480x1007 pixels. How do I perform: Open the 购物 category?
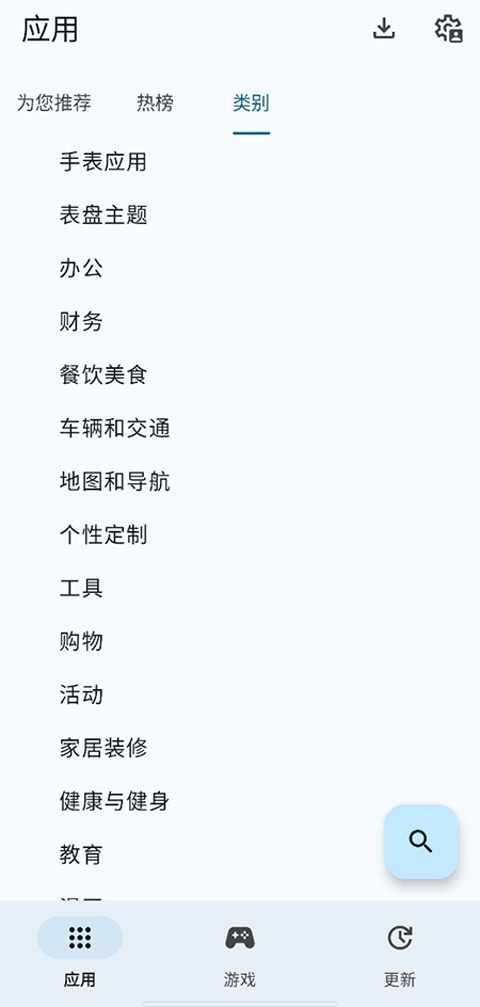pyautogui.click(x=240, y=642)
